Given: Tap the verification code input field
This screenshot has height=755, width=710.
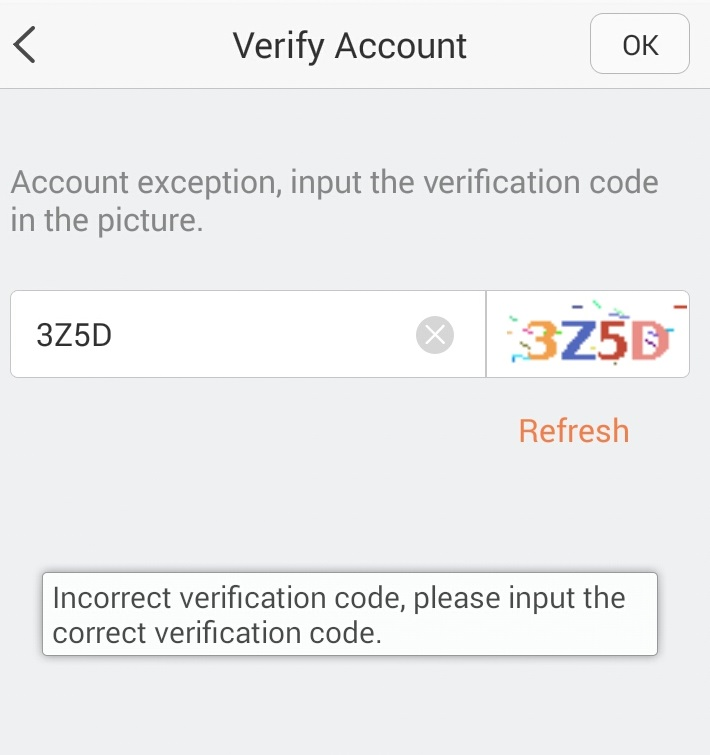Looking at the screenshot, I should point(210,335).
